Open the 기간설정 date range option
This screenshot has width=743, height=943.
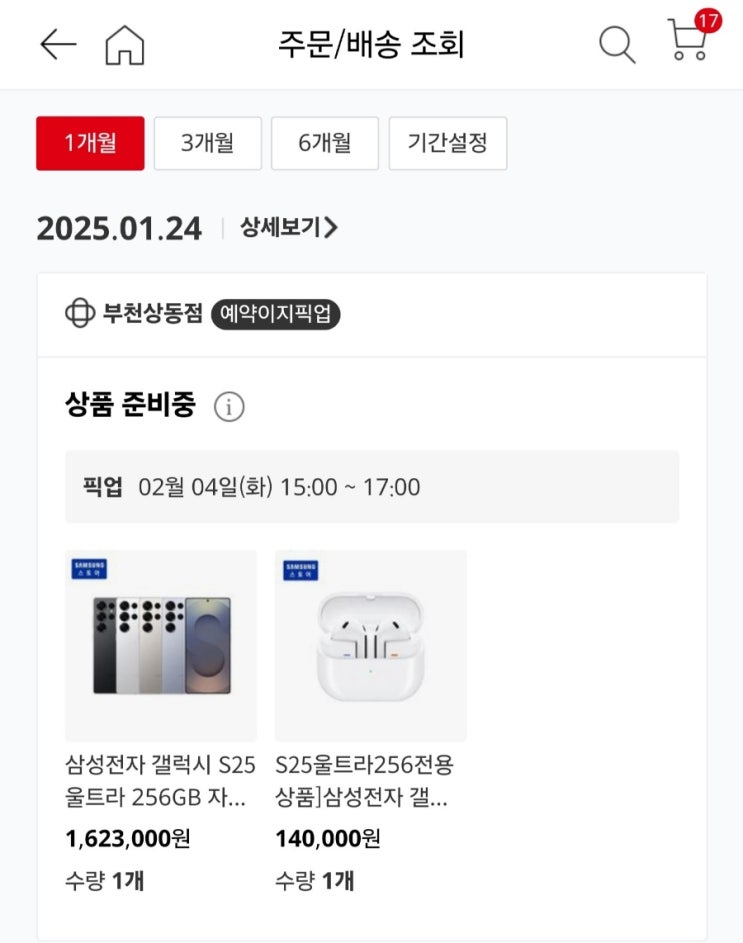tap(448, 143)
